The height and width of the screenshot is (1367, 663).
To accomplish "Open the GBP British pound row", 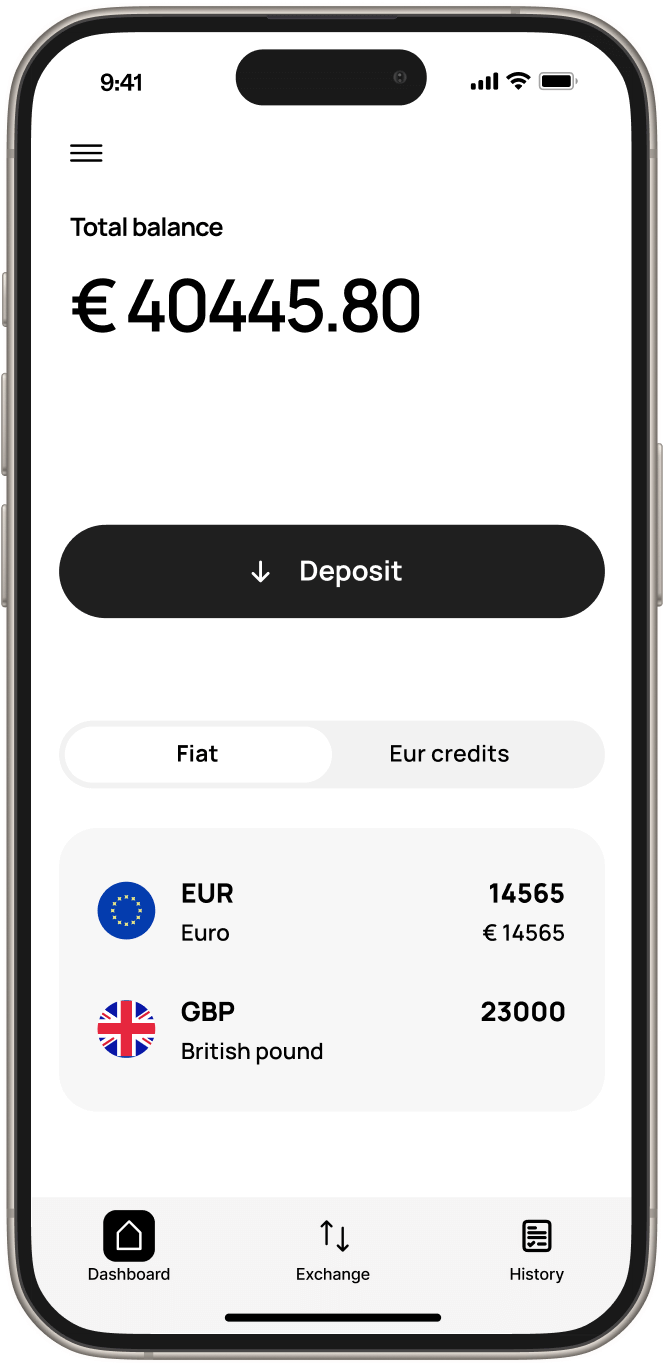I will tap(332, 1030).
